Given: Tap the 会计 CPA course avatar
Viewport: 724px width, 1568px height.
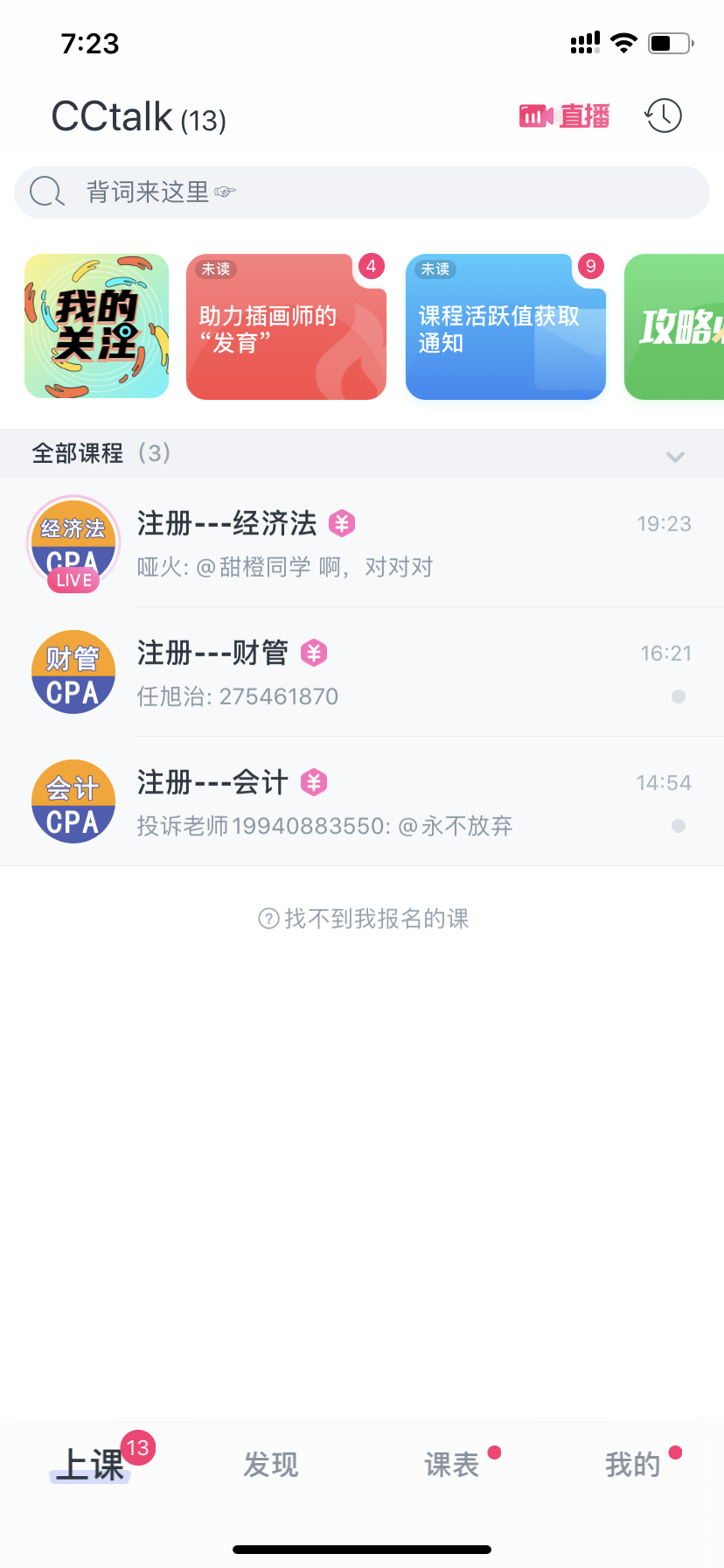Looking at the screenshot, I should pyautogui.click(x=73, y=801).
